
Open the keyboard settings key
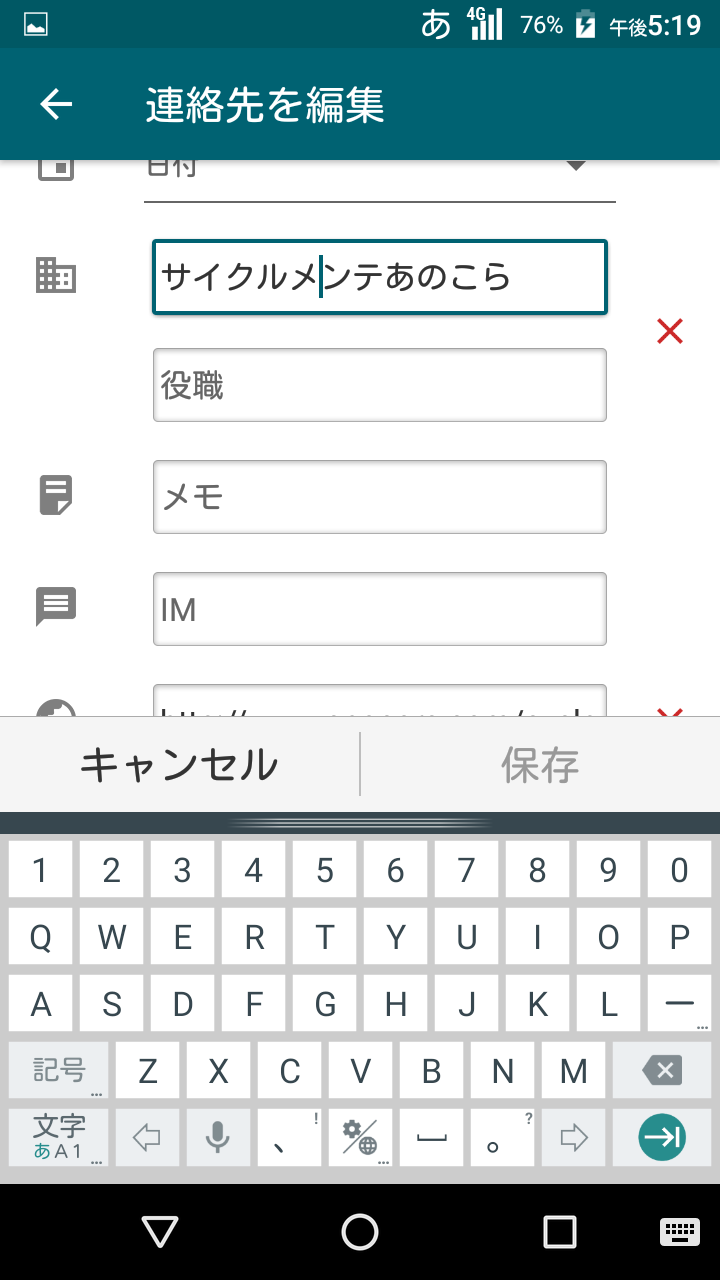click(360, 1137)
